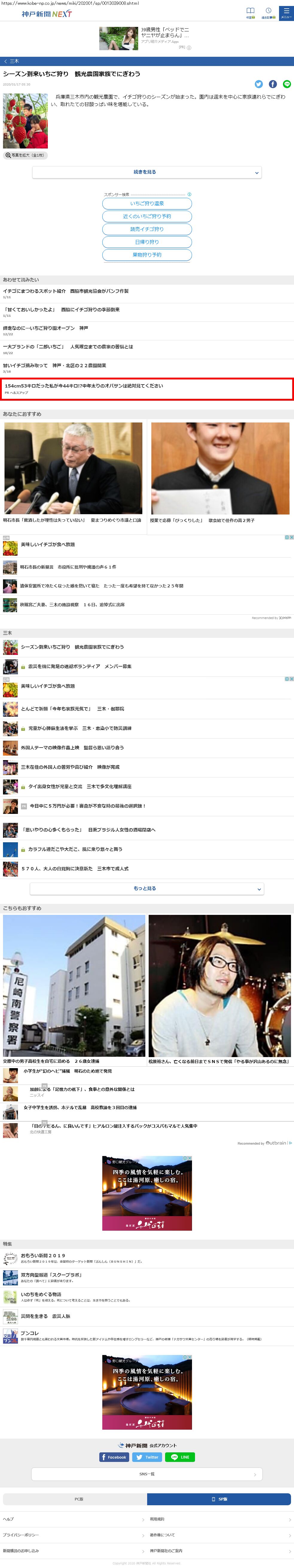The height and width of the screenshot is (1568, 294).
Task: Share the article via LINE icon
Action: 287,84
